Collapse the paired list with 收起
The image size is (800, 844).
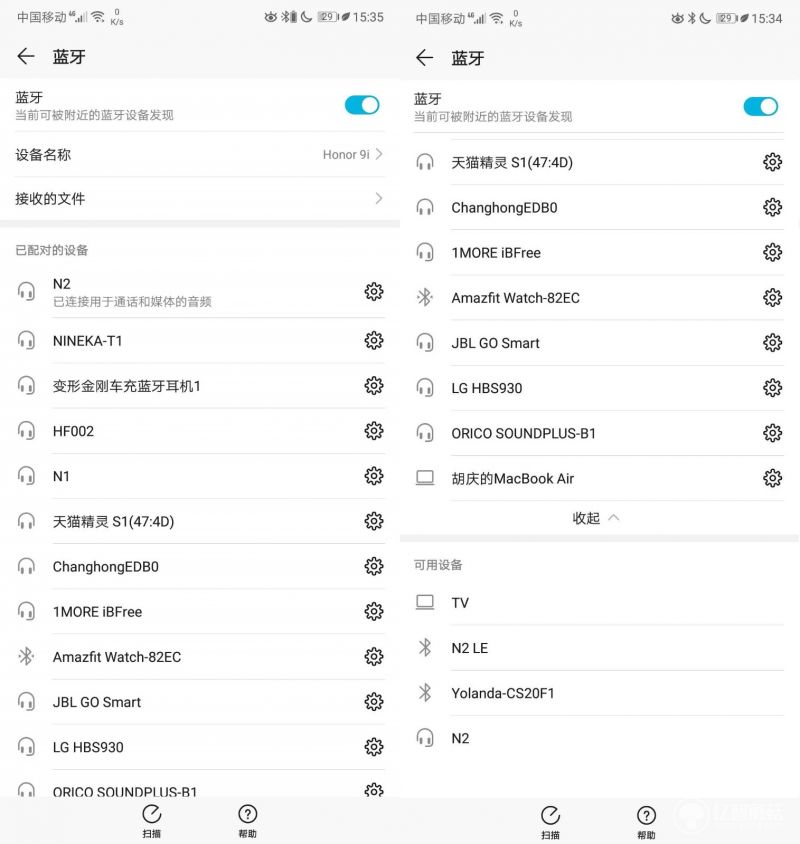click(x=596, y=518)
